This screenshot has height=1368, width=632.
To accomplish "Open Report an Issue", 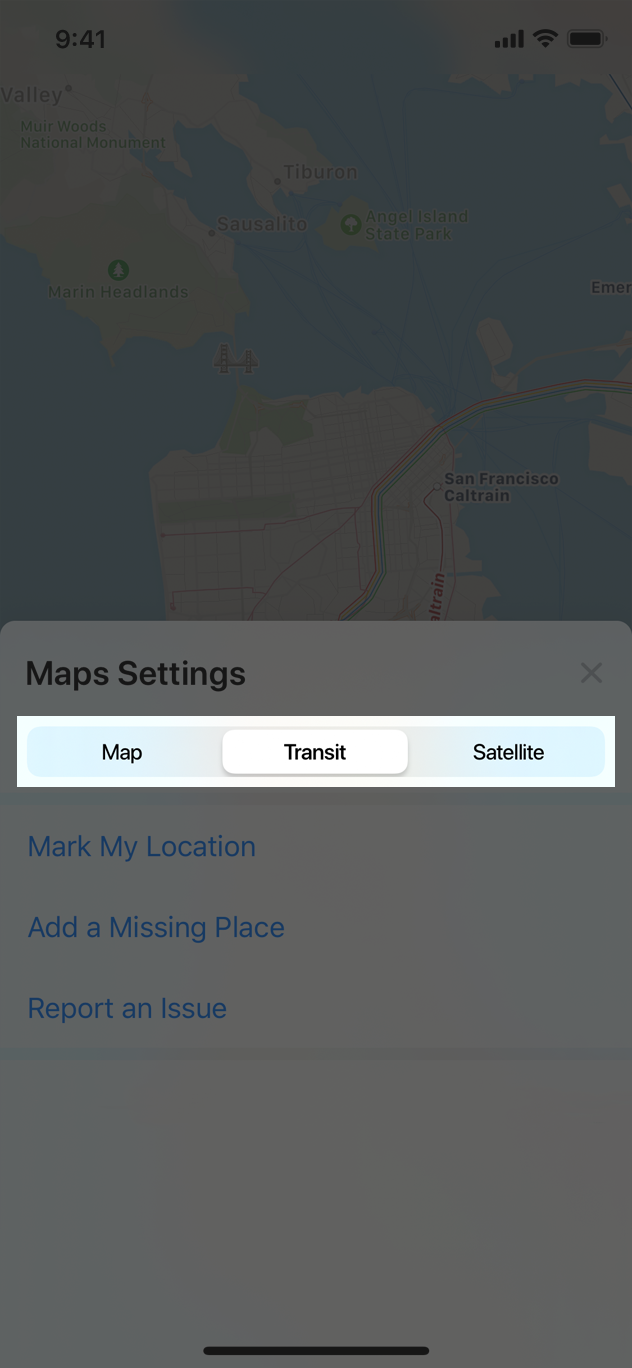I will [x=127, y=1008].
